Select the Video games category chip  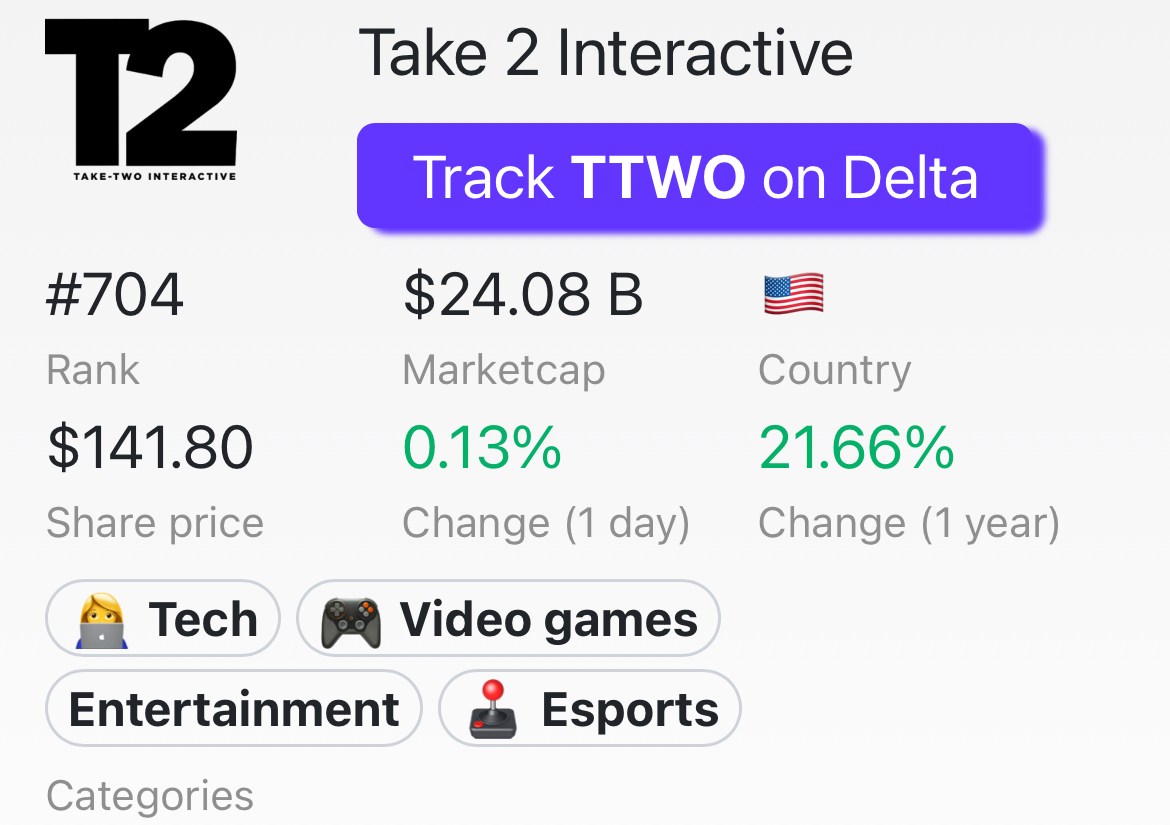pos(508,619)
